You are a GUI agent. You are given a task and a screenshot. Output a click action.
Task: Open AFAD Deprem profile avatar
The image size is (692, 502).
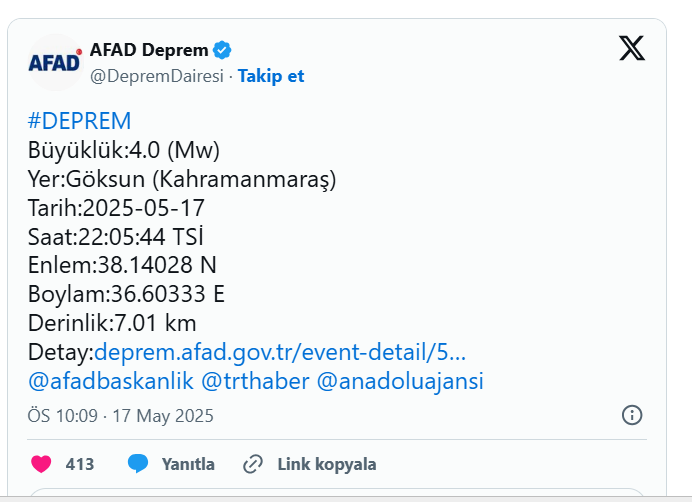point(55,62)
